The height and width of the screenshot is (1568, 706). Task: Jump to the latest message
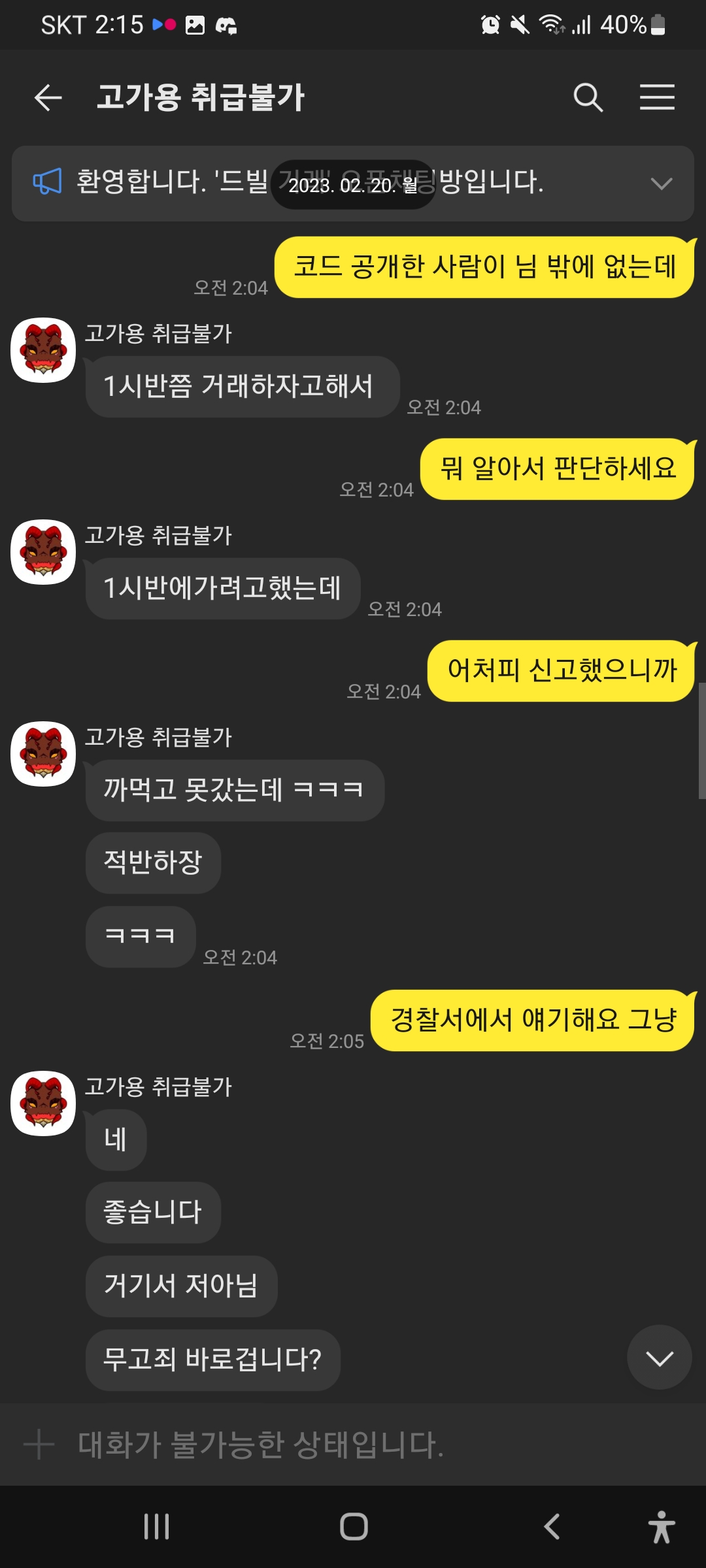(659, 1357)
